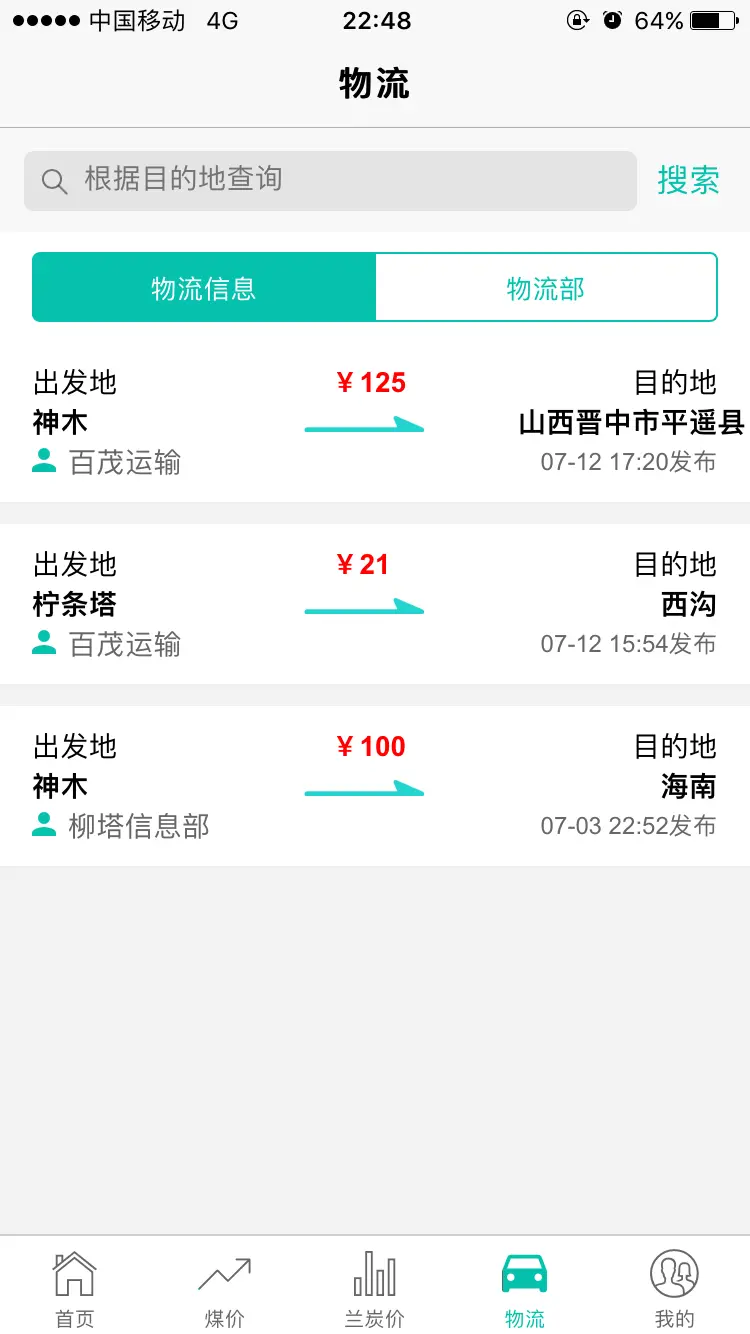
Task: Open the 我的 profile tab
Action: tap(675, 1287)
